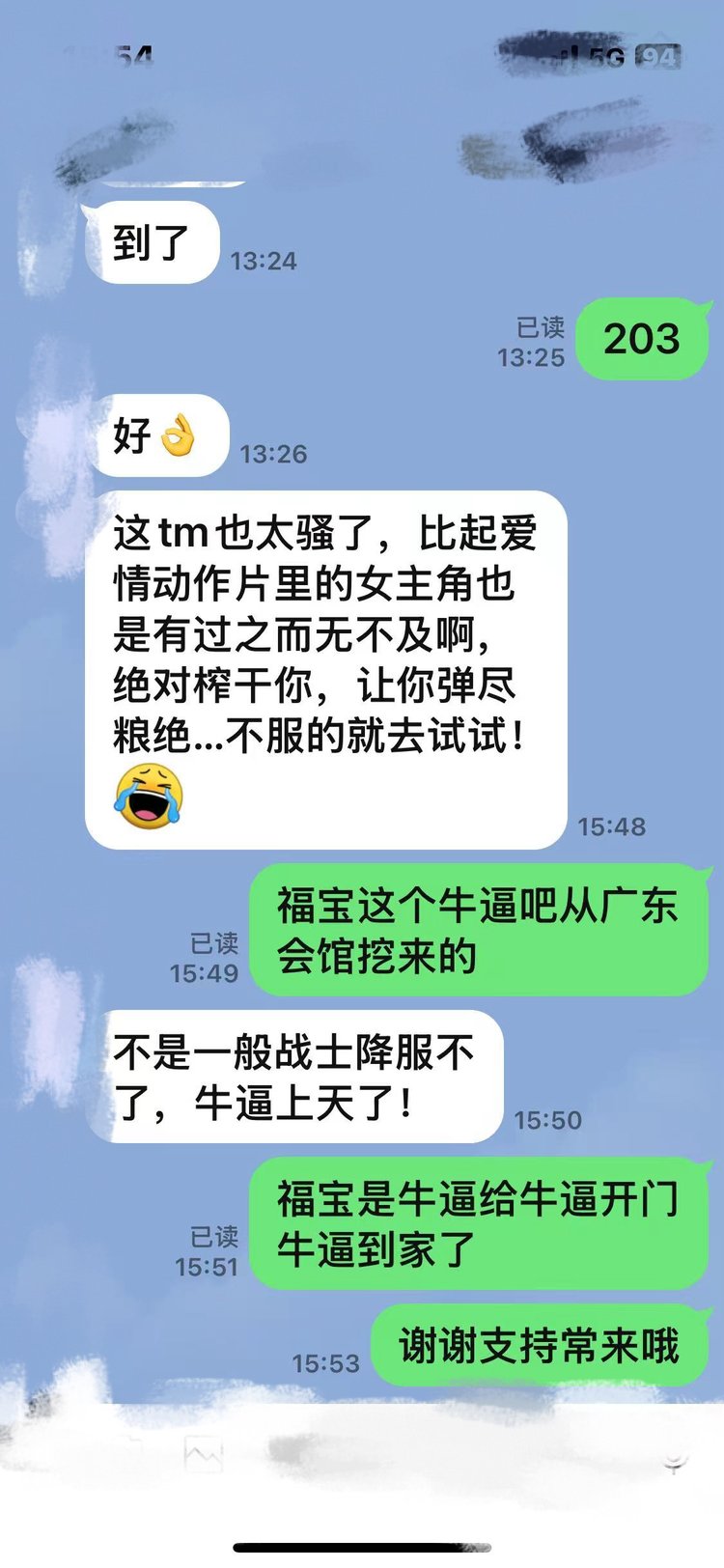Tap the microphone voice message icon
Screen dimensions: 724x1568
[675, 1462]
